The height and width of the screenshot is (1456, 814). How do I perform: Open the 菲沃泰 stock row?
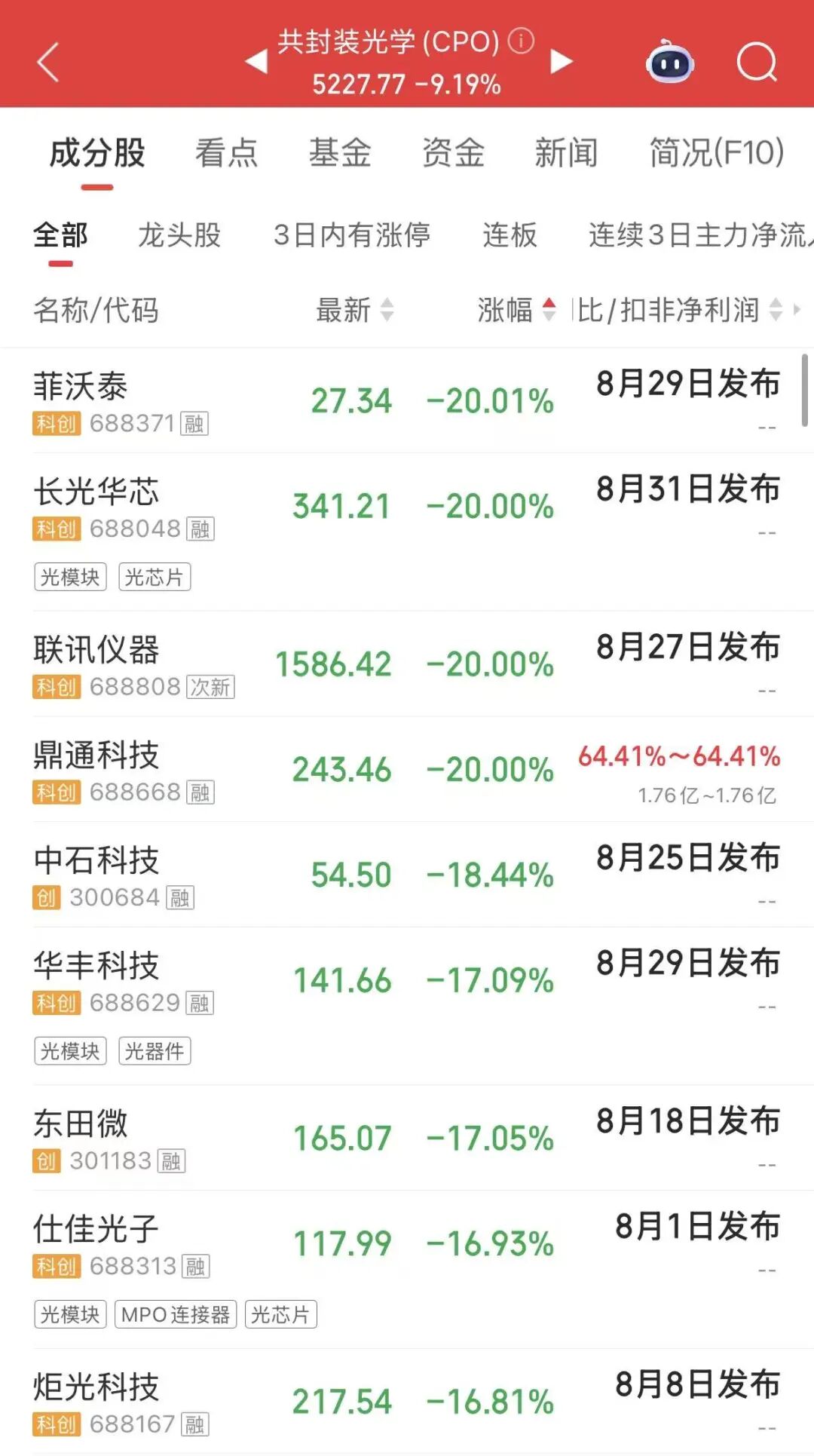pos(407,401)
